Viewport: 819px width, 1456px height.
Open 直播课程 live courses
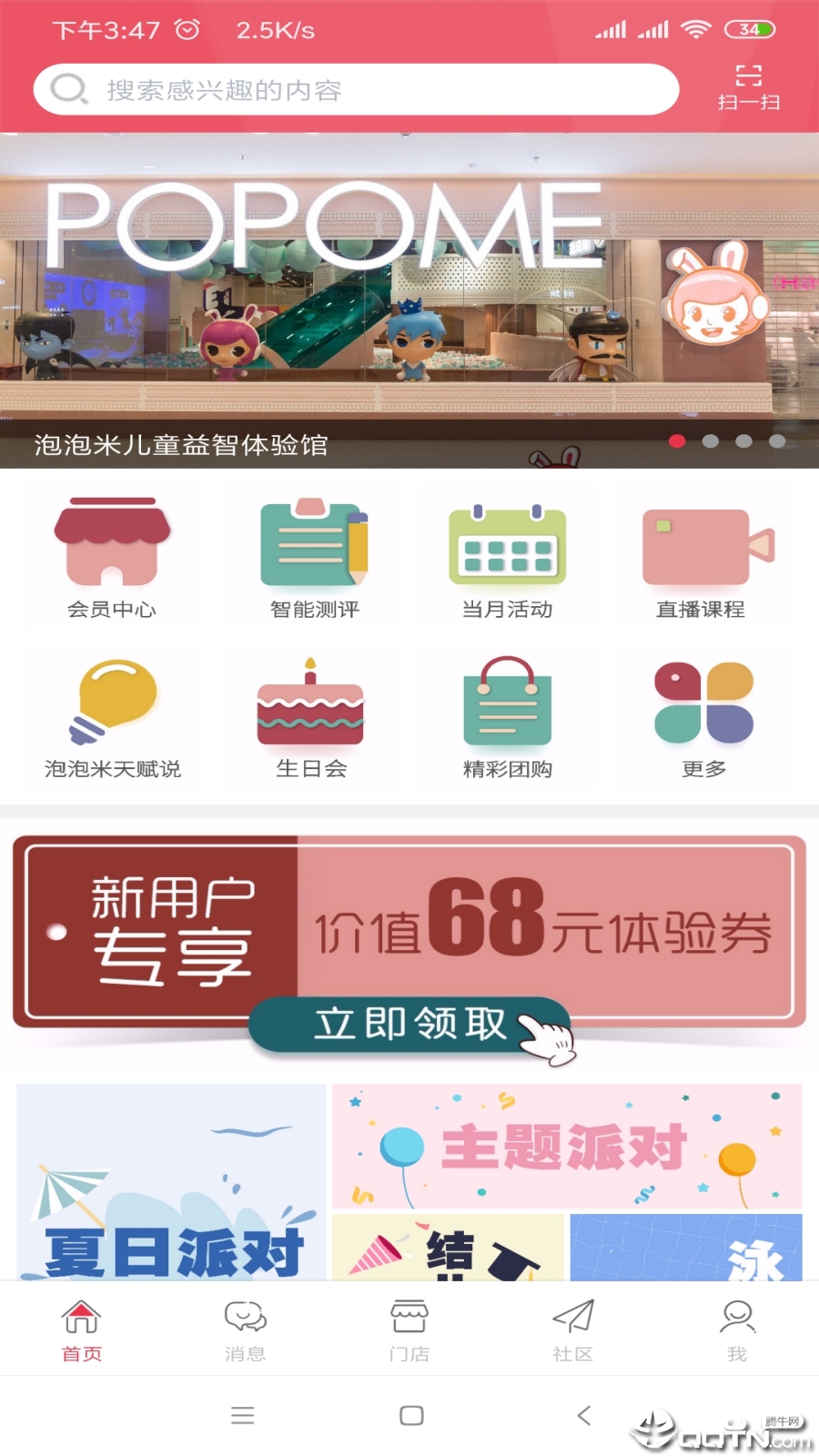(x=702, y=557)
